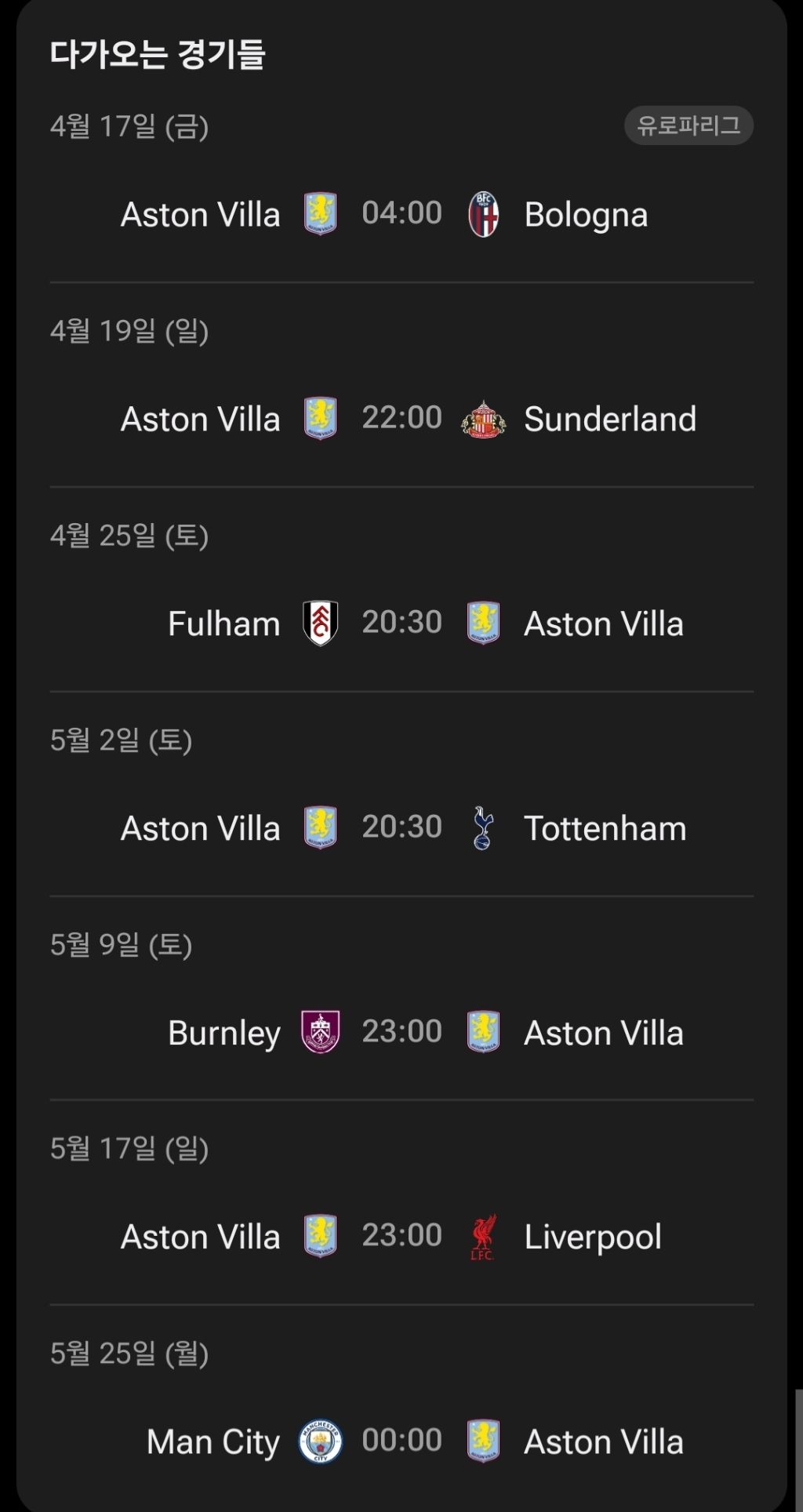Open the Burnley vs Aston Villa match

tap(401, 1032)
